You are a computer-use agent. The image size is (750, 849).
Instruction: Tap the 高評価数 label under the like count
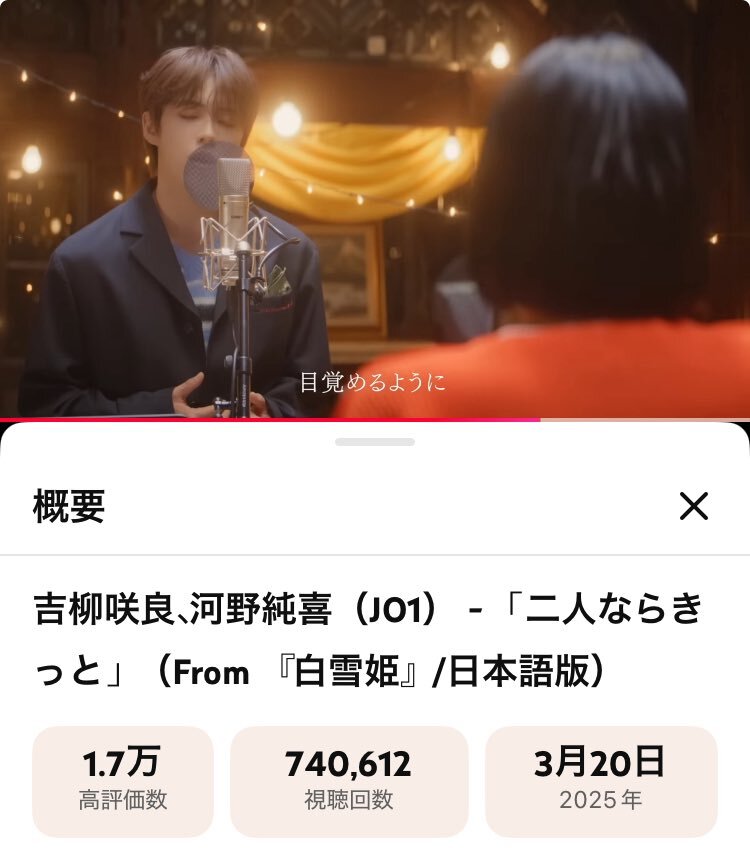[122, 799]
